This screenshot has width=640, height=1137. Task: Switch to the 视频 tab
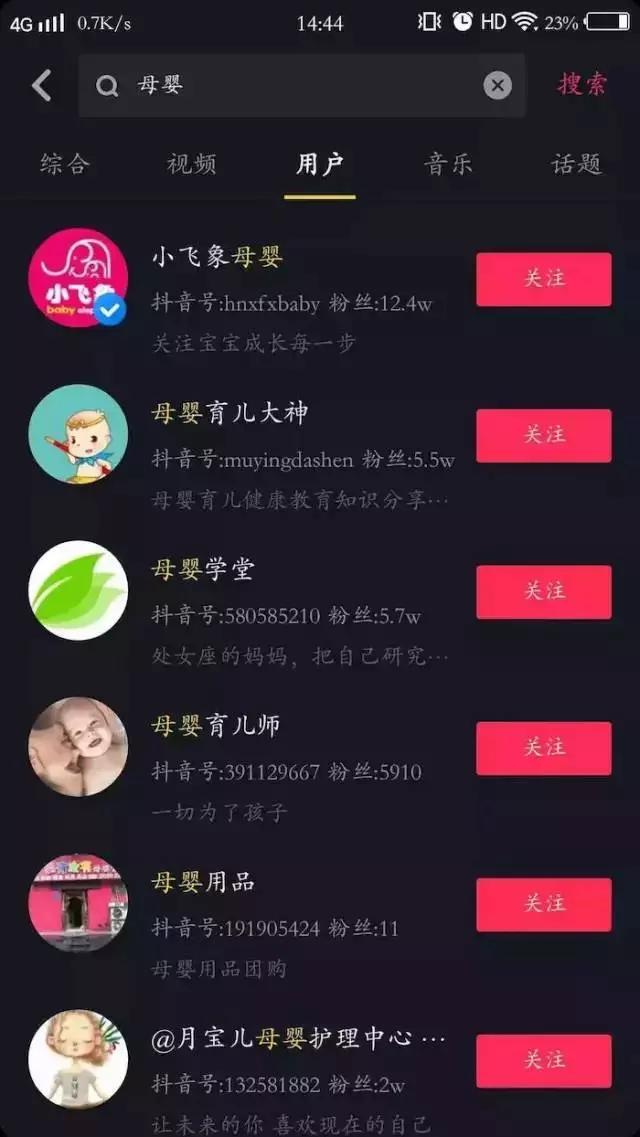click(192, 164)
